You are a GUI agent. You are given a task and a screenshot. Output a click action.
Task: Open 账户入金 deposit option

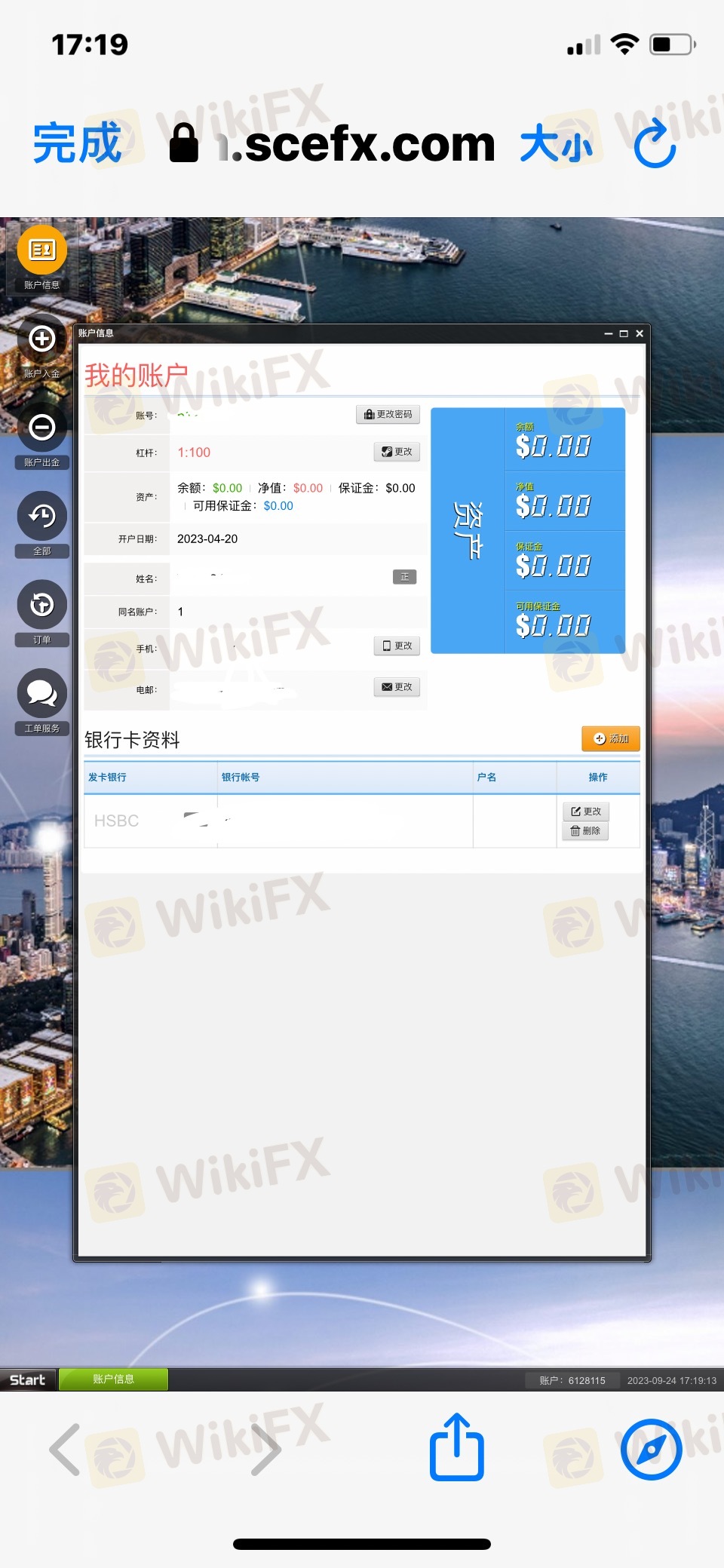[42, 347]
